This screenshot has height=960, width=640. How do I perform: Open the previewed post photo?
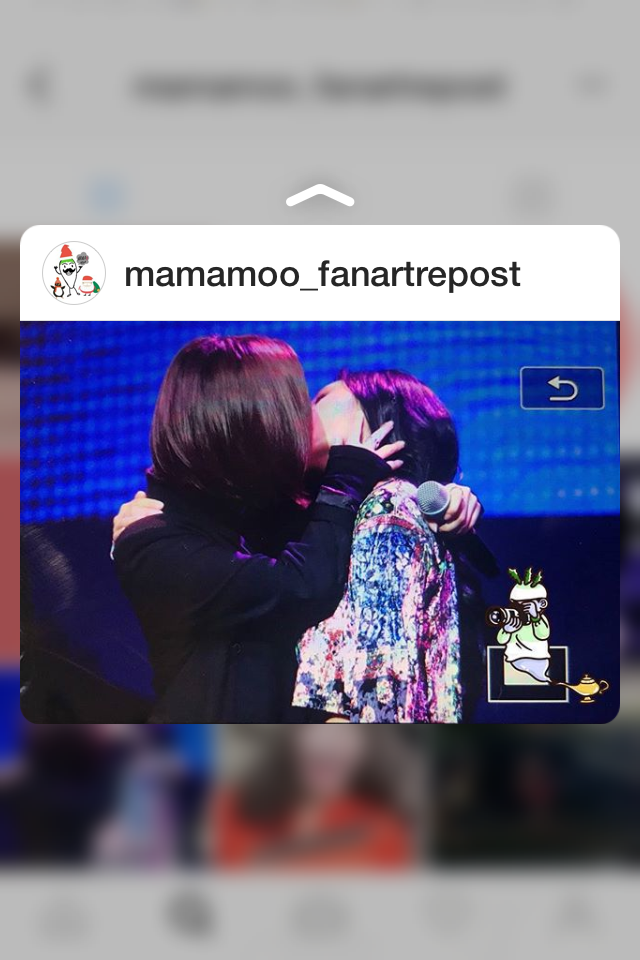pyautogui.click(x=320, y=522)
